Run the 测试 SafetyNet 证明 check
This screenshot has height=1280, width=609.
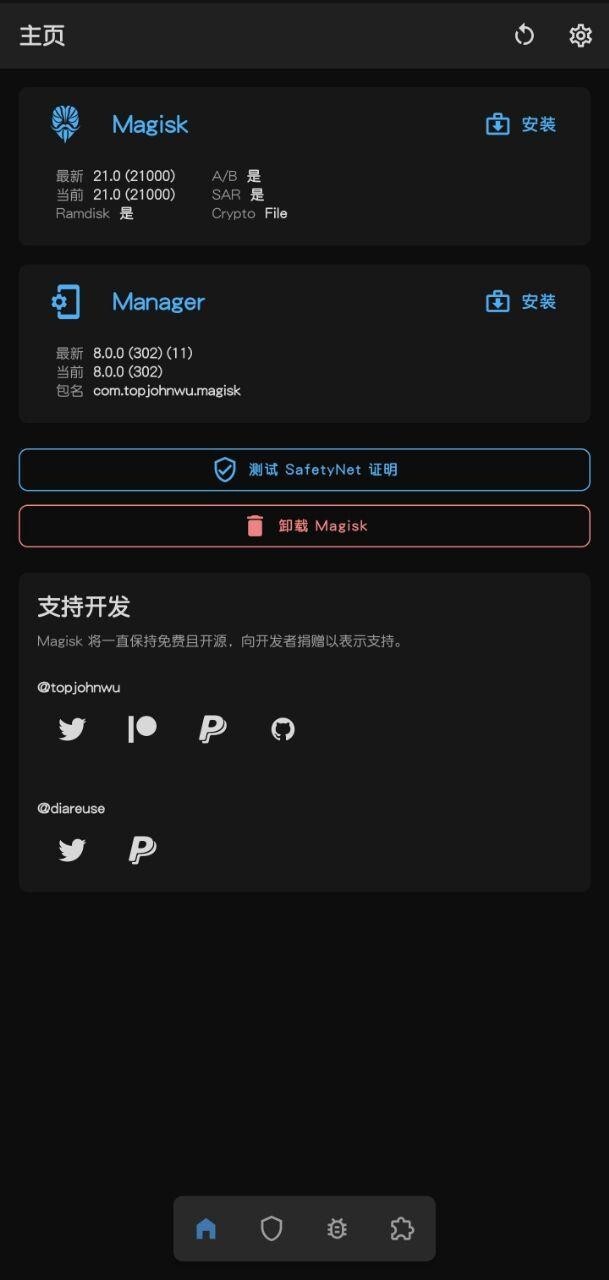click(304, 470)
